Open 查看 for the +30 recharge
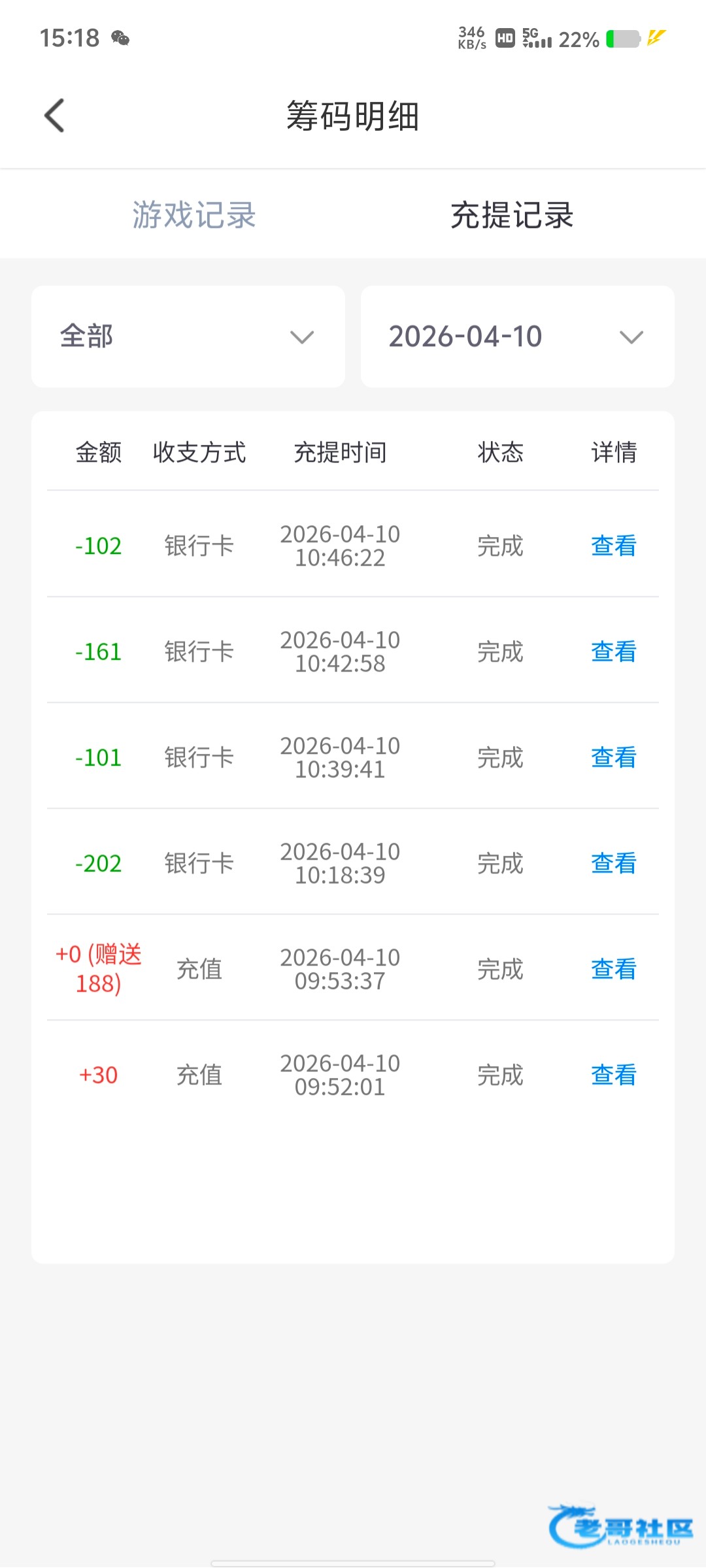The image size is (706, 1568). click(x=614, y=1075)
